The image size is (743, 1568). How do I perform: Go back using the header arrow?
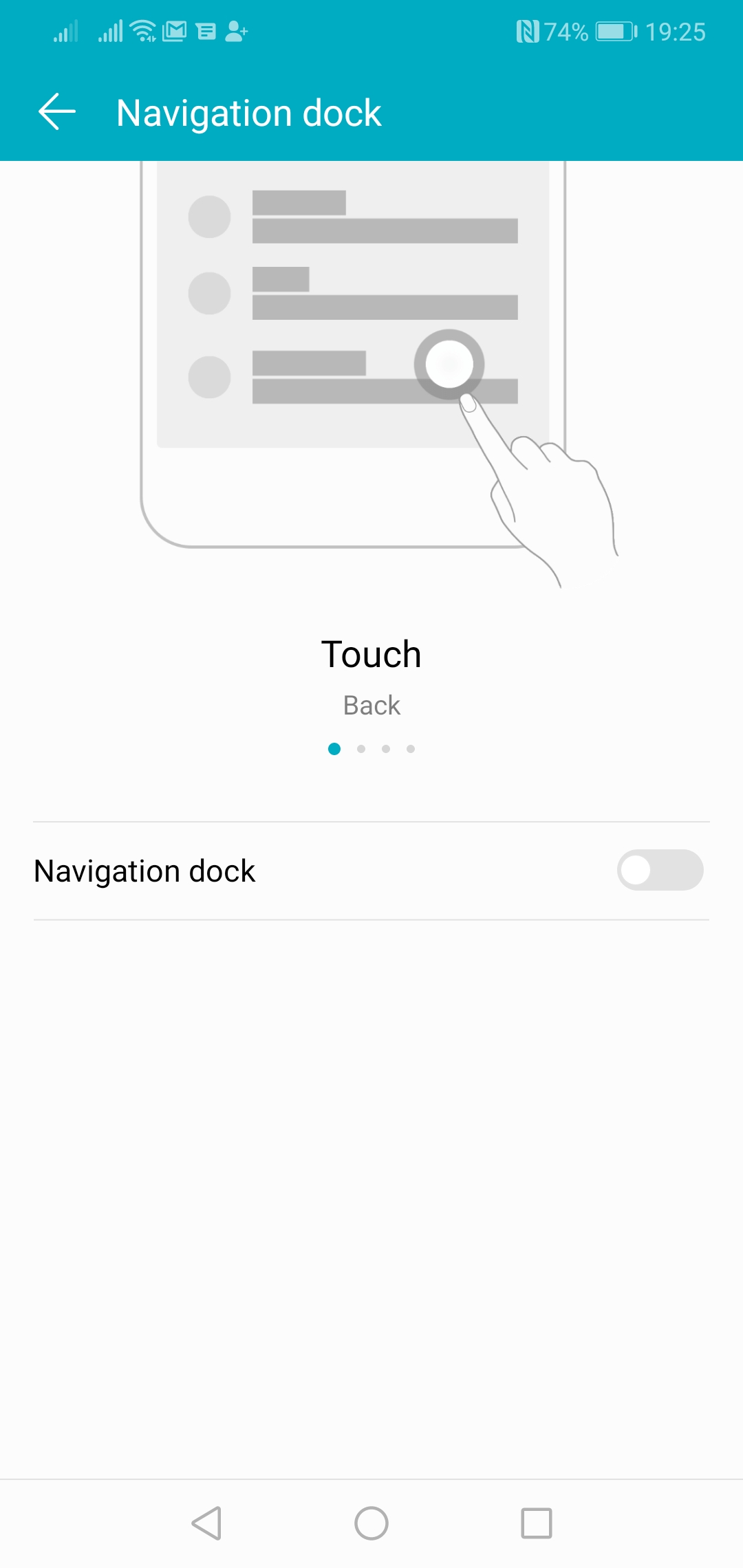pos(57,112)
